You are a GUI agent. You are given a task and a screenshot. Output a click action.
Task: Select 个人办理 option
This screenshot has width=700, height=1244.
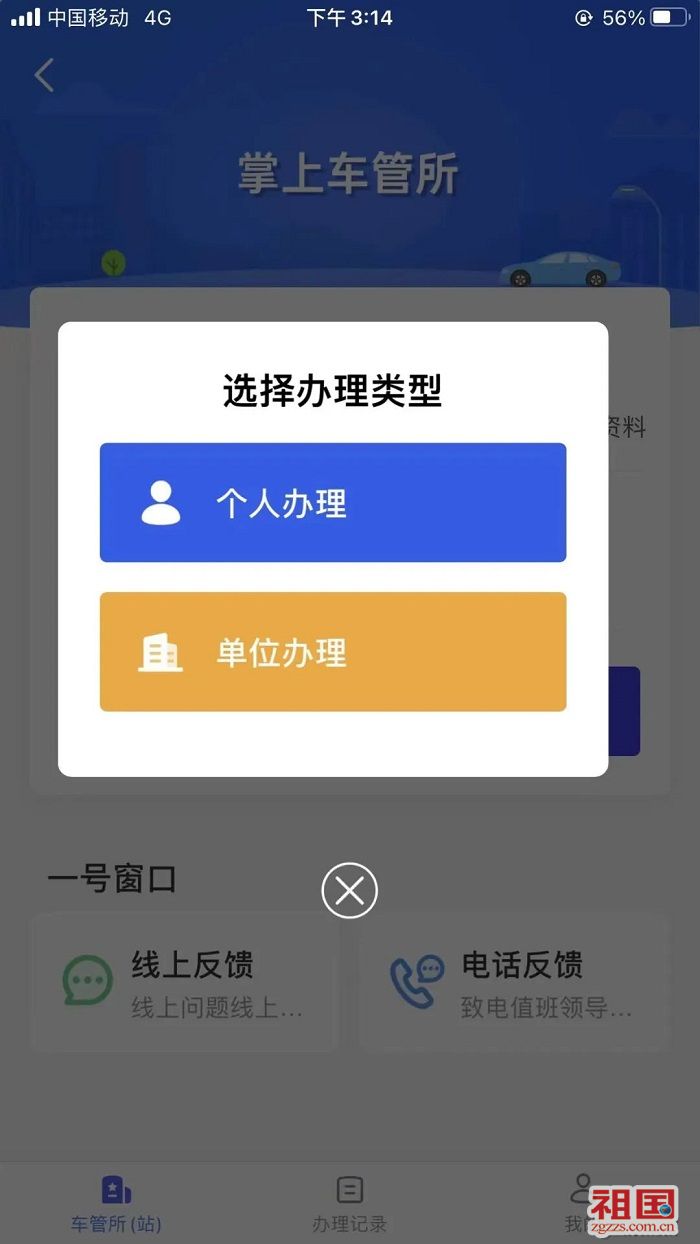(333, 503)
